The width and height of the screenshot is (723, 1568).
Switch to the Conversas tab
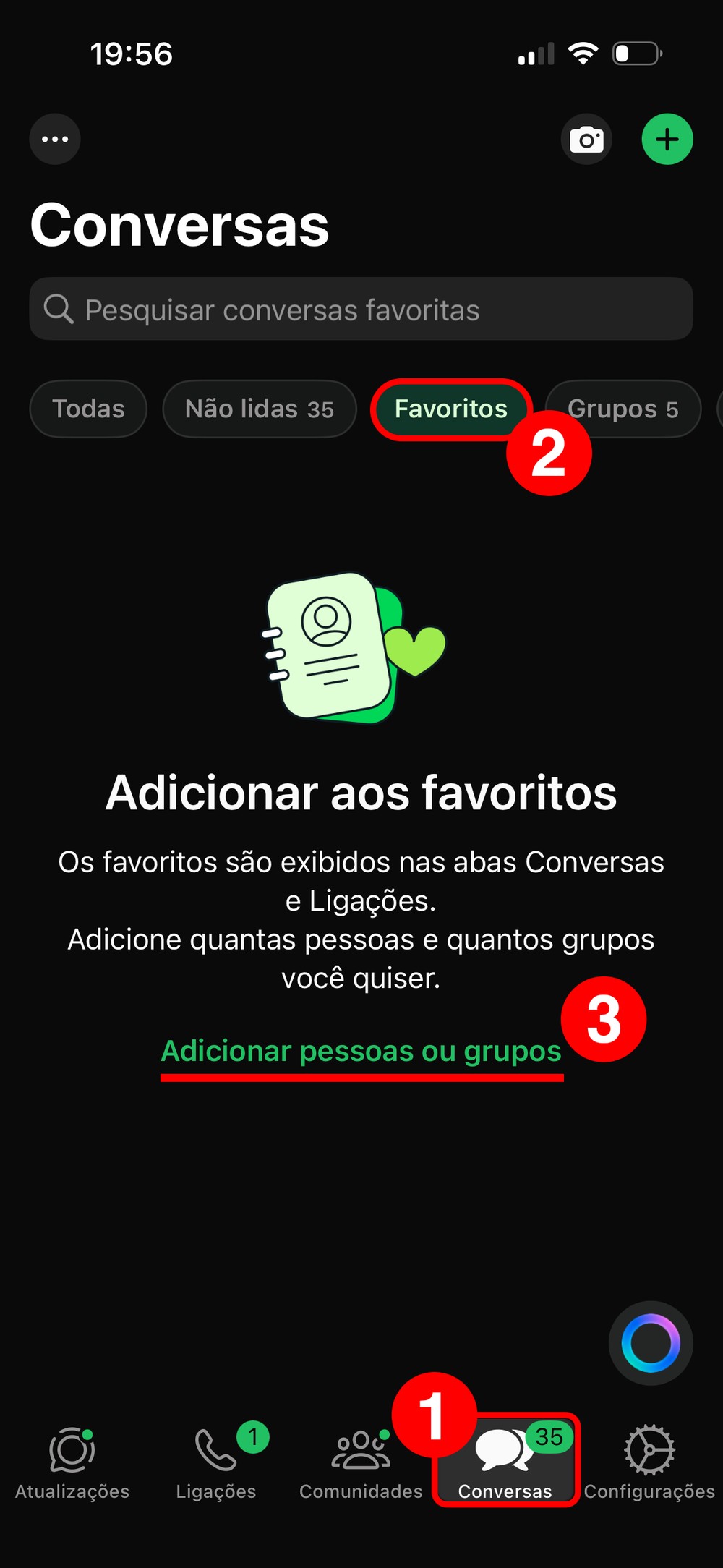[x=505, y=1462]
